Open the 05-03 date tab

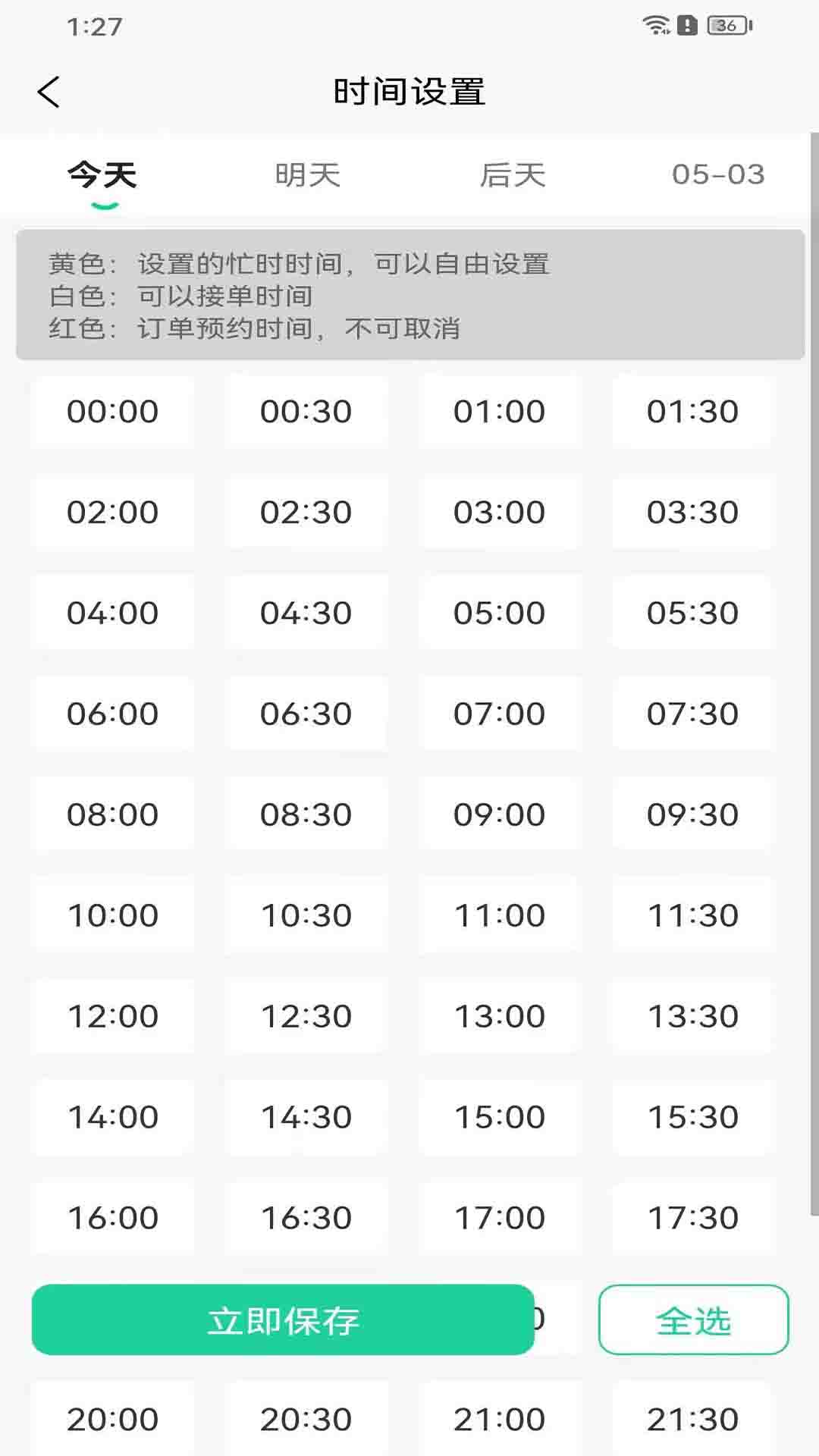pos(717,175)
